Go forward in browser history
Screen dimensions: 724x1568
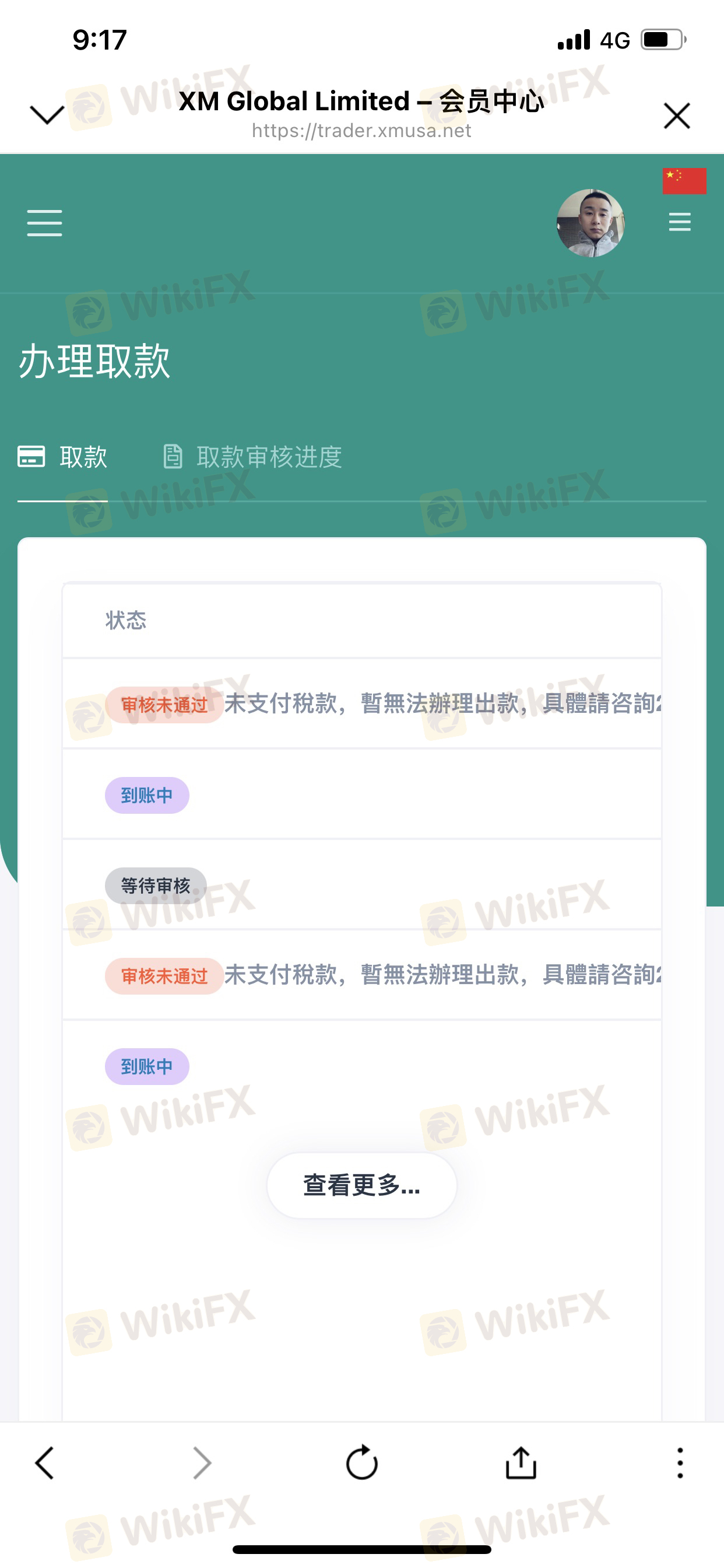coord(202,1462)
